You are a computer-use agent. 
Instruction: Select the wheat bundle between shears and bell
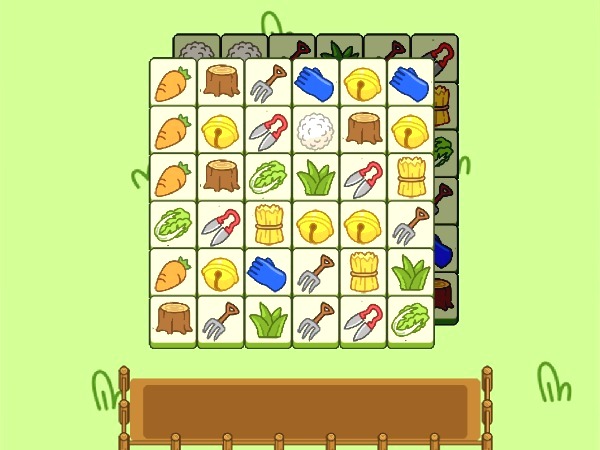click(x=268, y=226)
